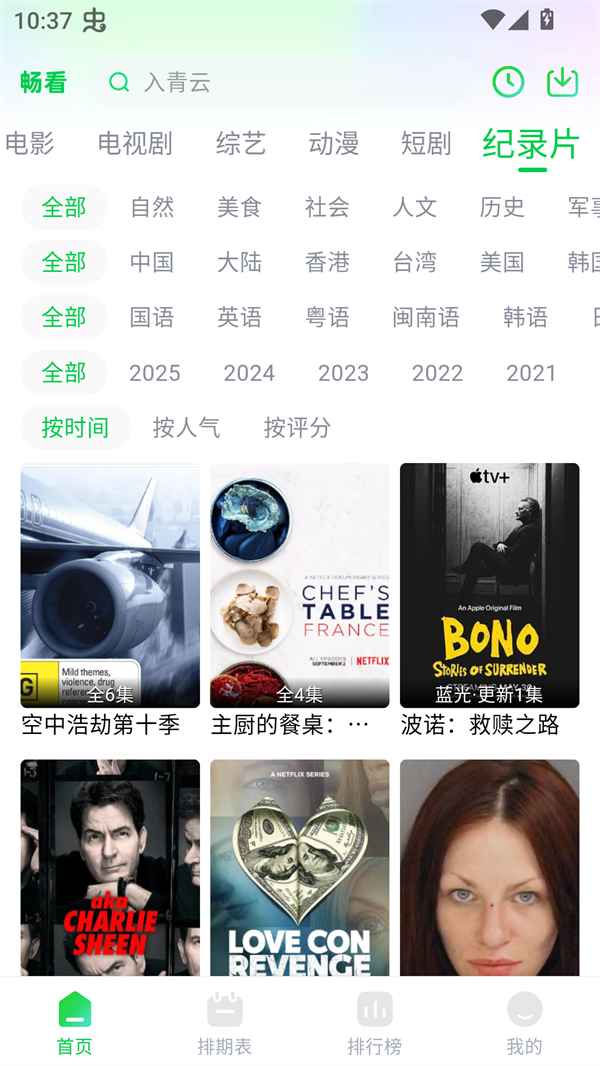Filter by the 美食 genre
This screenshot has height=1066, width=600.
(239, 207)
